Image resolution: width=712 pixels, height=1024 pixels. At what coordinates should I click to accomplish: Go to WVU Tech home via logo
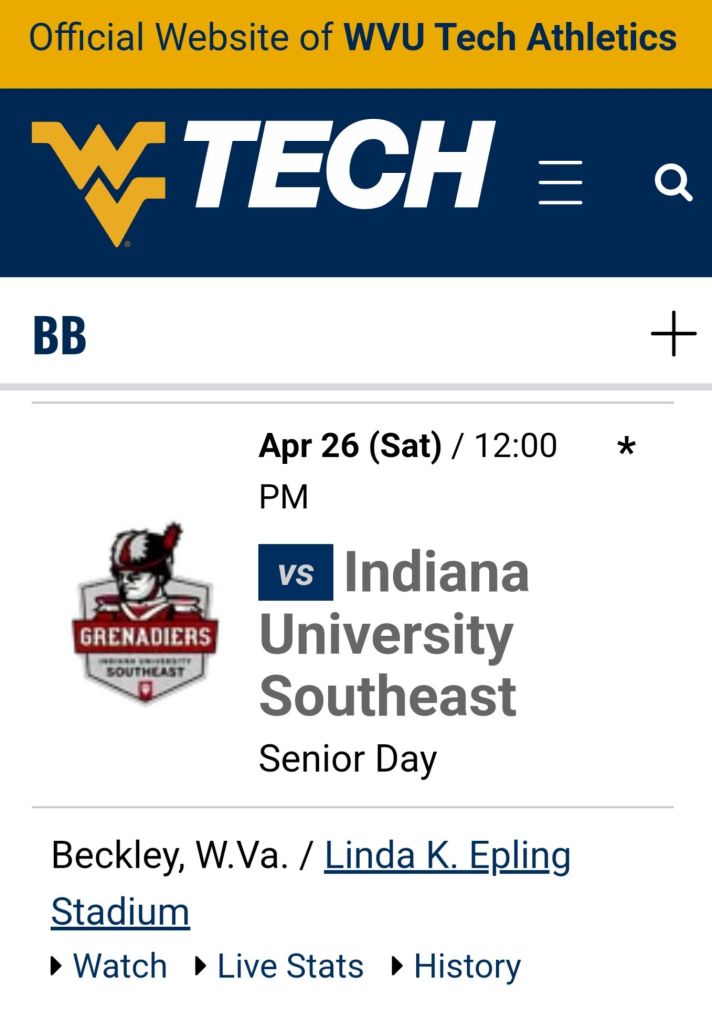pos(263,180)
